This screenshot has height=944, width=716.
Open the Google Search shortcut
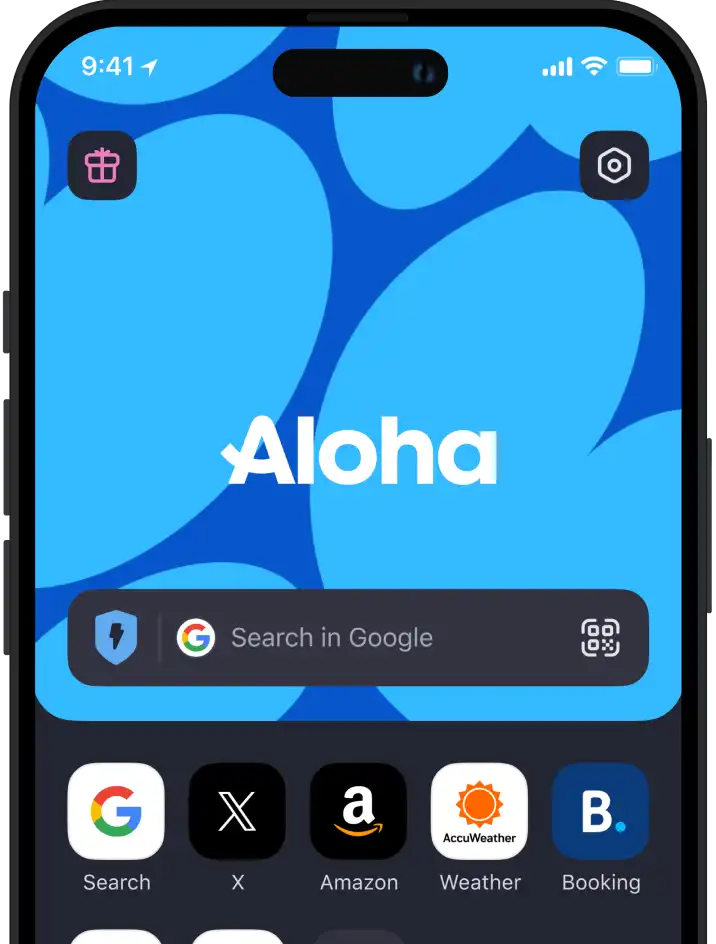[116, 811]
